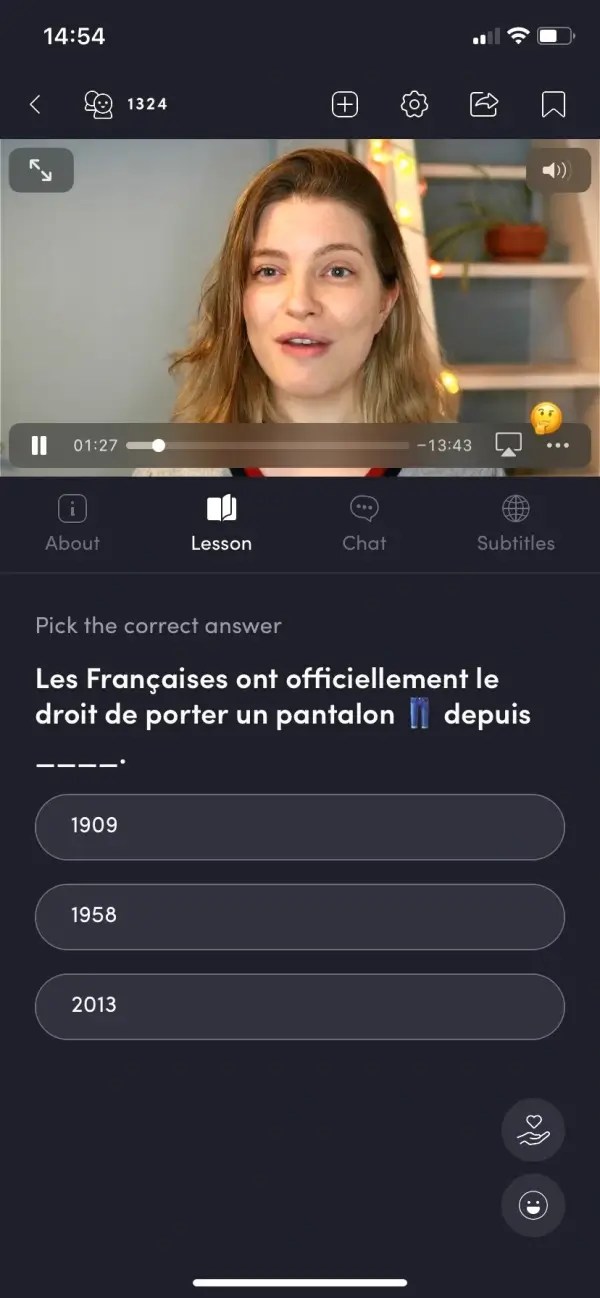This screenshot has height=1298, width=600.
Task: Switch to the Subtitles tab
Action: point(515,524)
